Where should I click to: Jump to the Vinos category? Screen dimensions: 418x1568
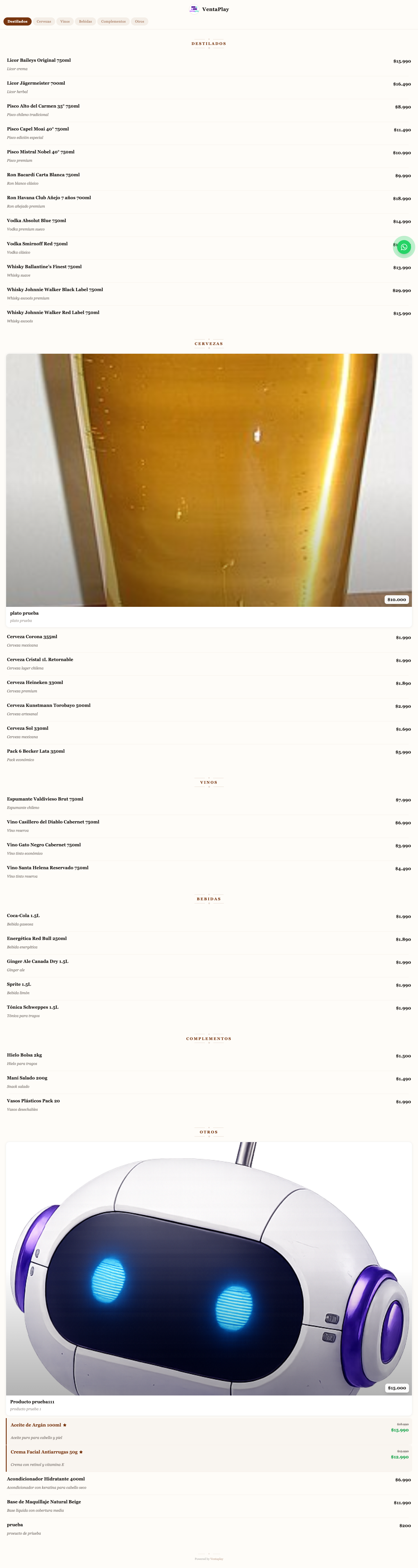(65, 21)
